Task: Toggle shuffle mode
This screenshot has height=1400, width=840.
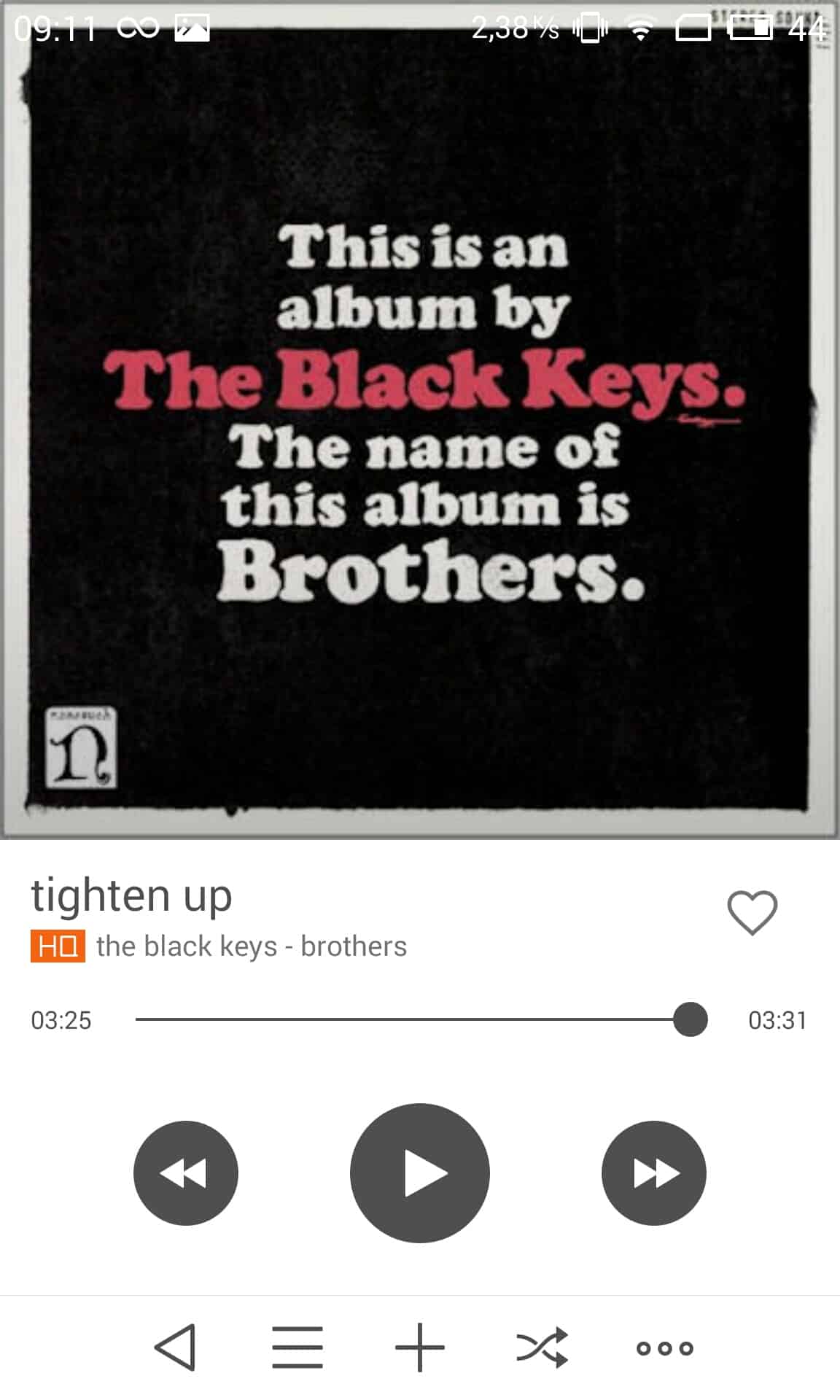Action: pos(542,1347)
